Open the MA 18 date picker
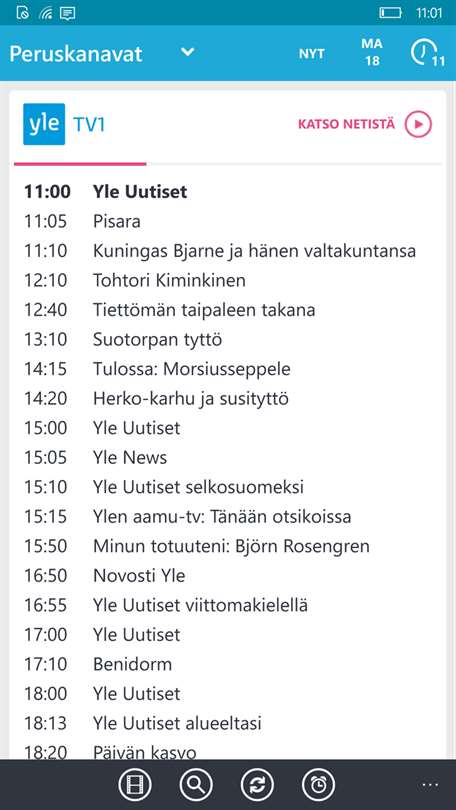456x810 pixels. click(372, 52)
